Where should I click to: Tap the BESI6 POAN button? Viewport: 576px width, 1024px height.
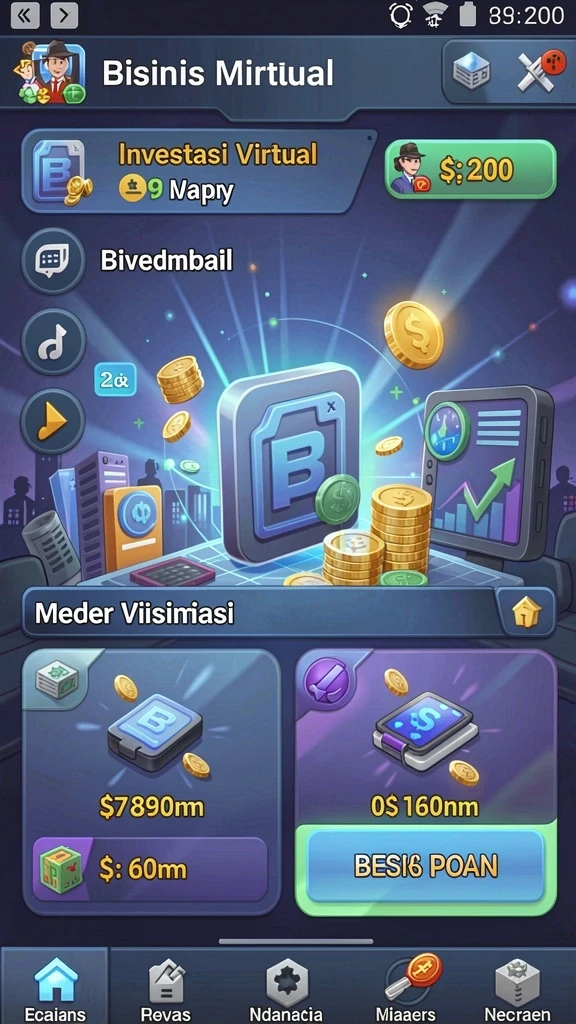click(x=426, y=866)
